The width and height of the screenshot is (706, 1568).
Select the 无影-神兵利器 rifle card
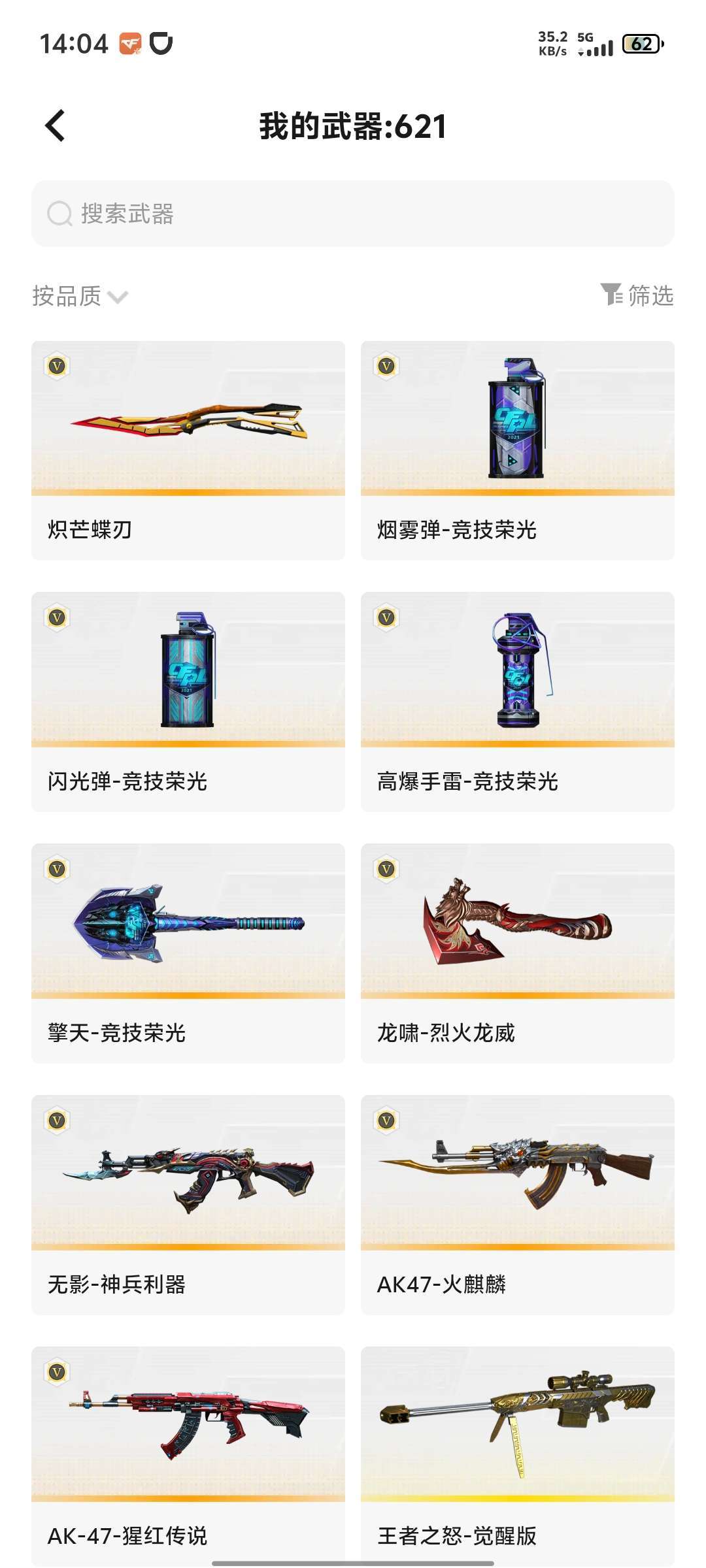point(188,1204)
